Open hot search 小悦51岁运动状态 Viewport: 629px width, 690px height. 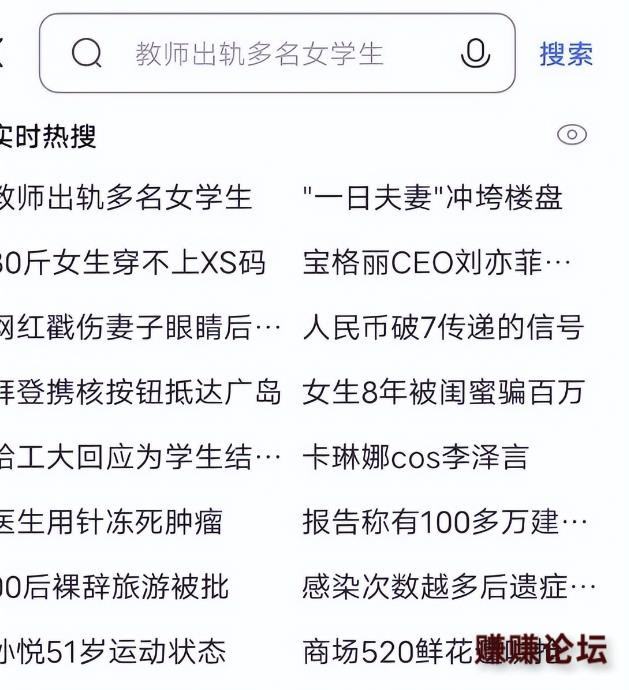pos(112,652)
